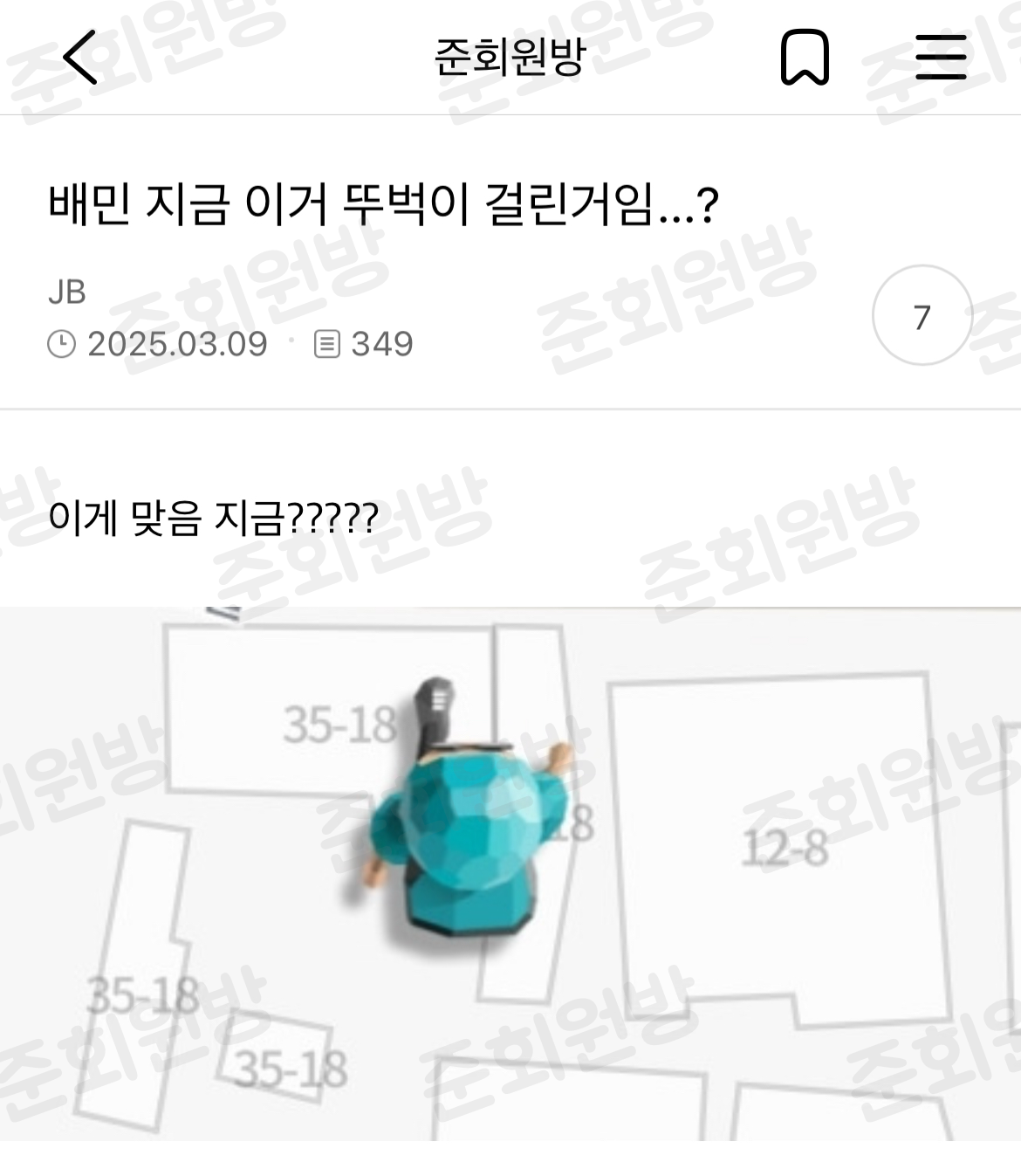Open the 7 comments bubble
This screenshot has width=1021, height=1176.
pyautogui.click(x=922, y=316)
